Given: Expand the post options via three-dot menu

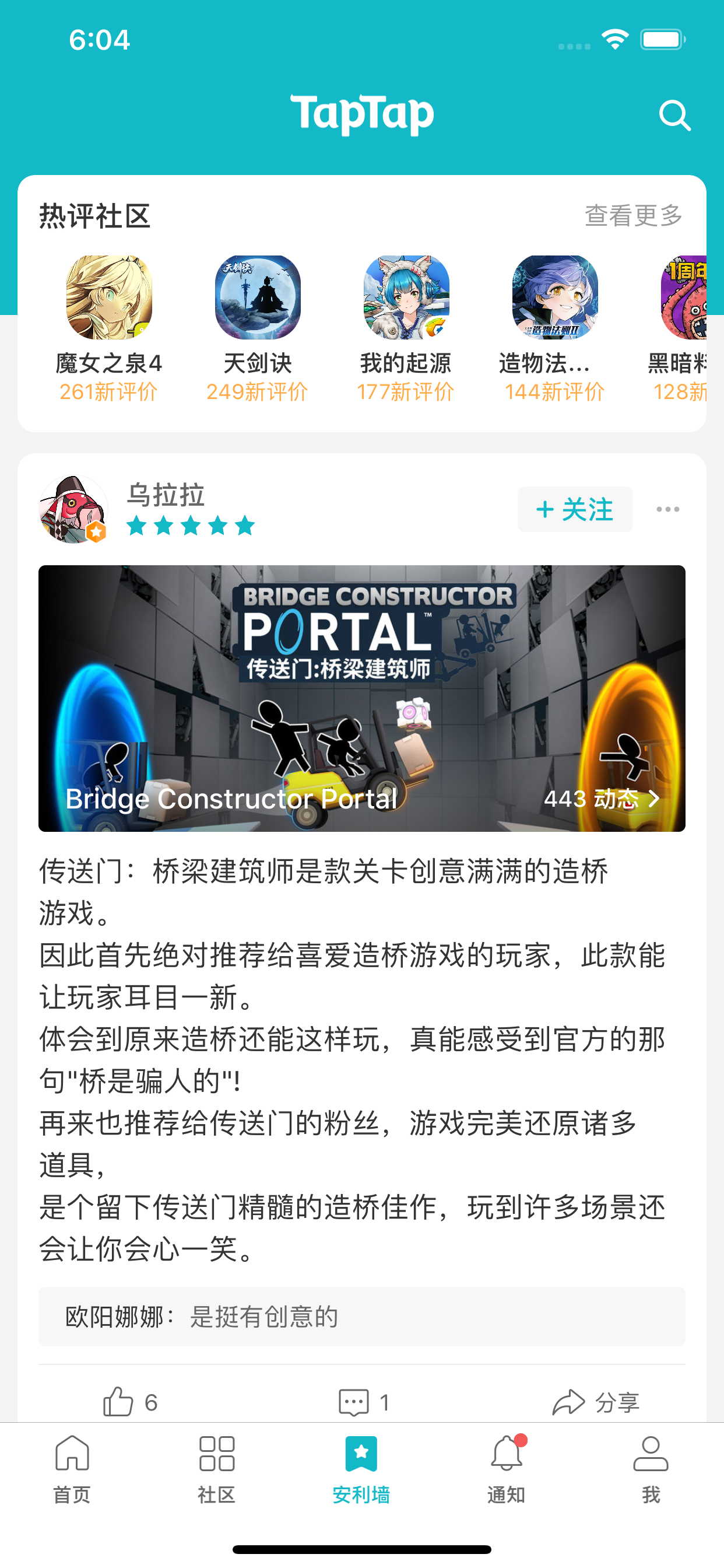Looking at the screenshot, I should click(x=667, y=509).
